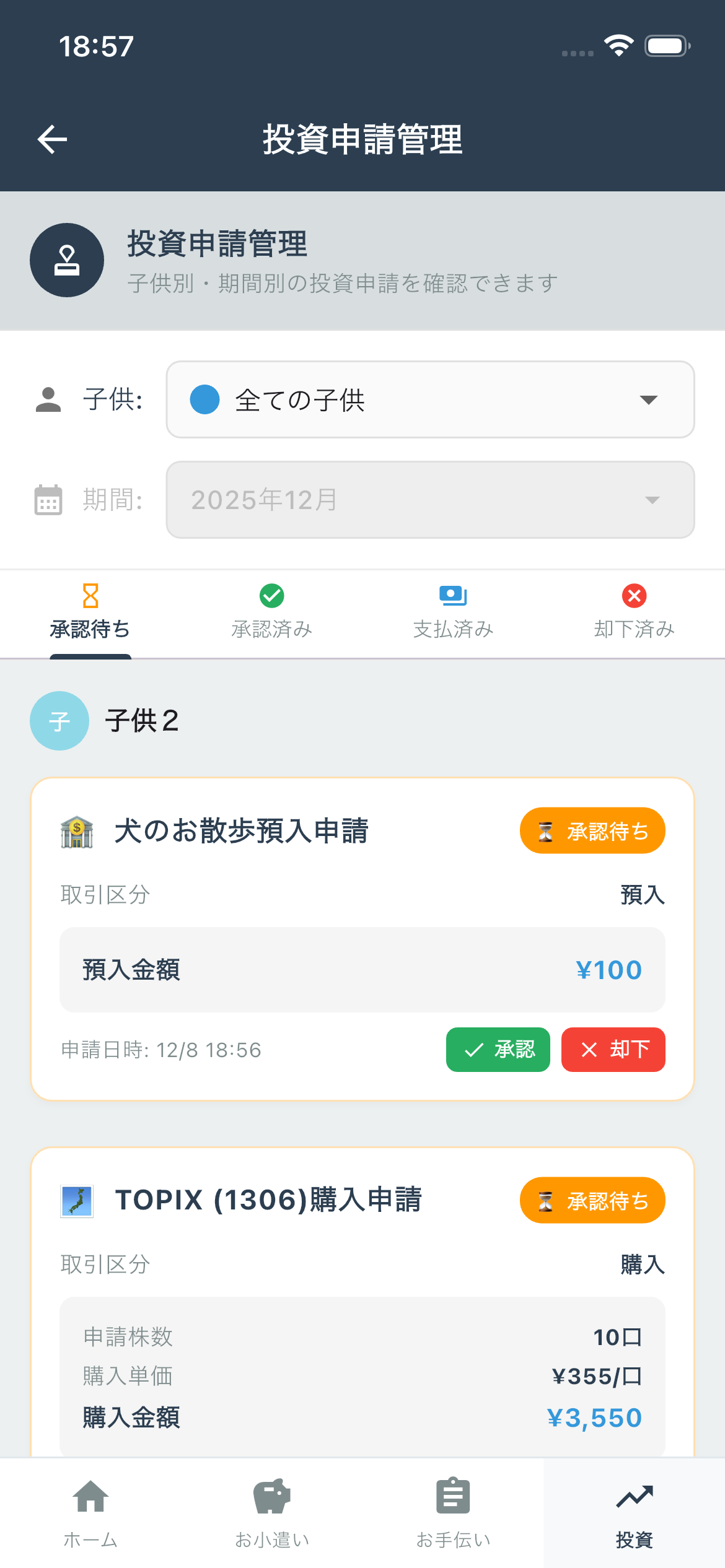Switch to the 承認済み tab

pos(271,629)
